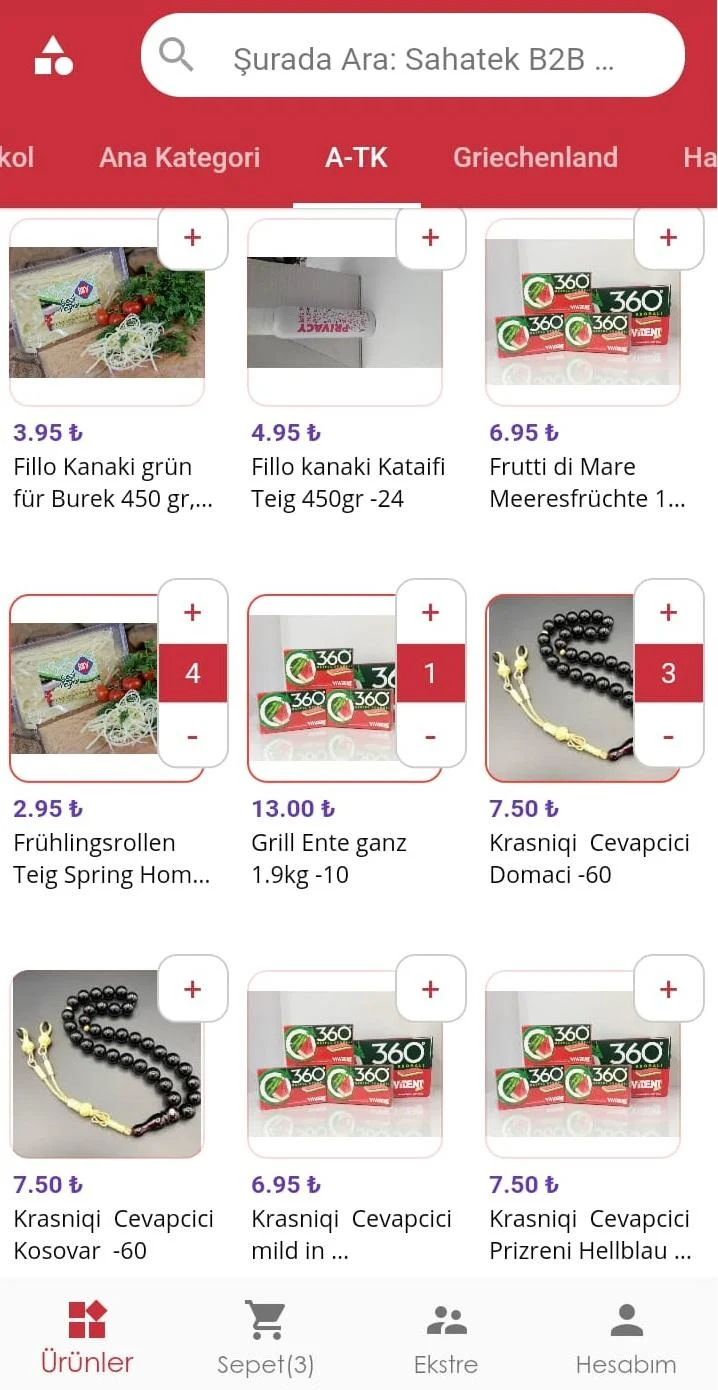The image size is (718, 1390).
Task: Increase Krasniqi Cevapcici Domaci quantity
Action: [668, 613]
